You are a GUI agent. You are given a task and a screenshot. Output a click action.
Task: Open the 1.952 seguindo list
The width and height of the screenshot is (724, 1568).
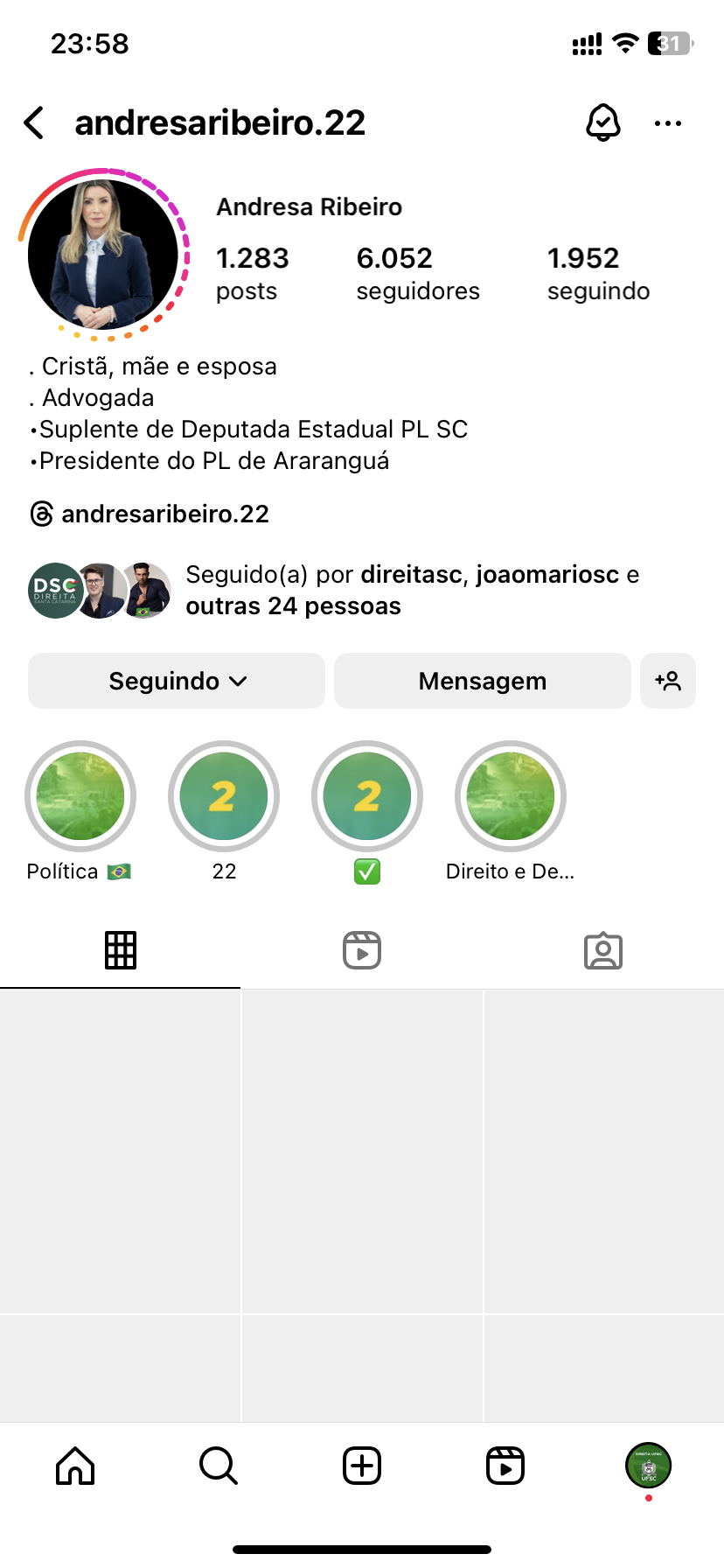[598, 273]
